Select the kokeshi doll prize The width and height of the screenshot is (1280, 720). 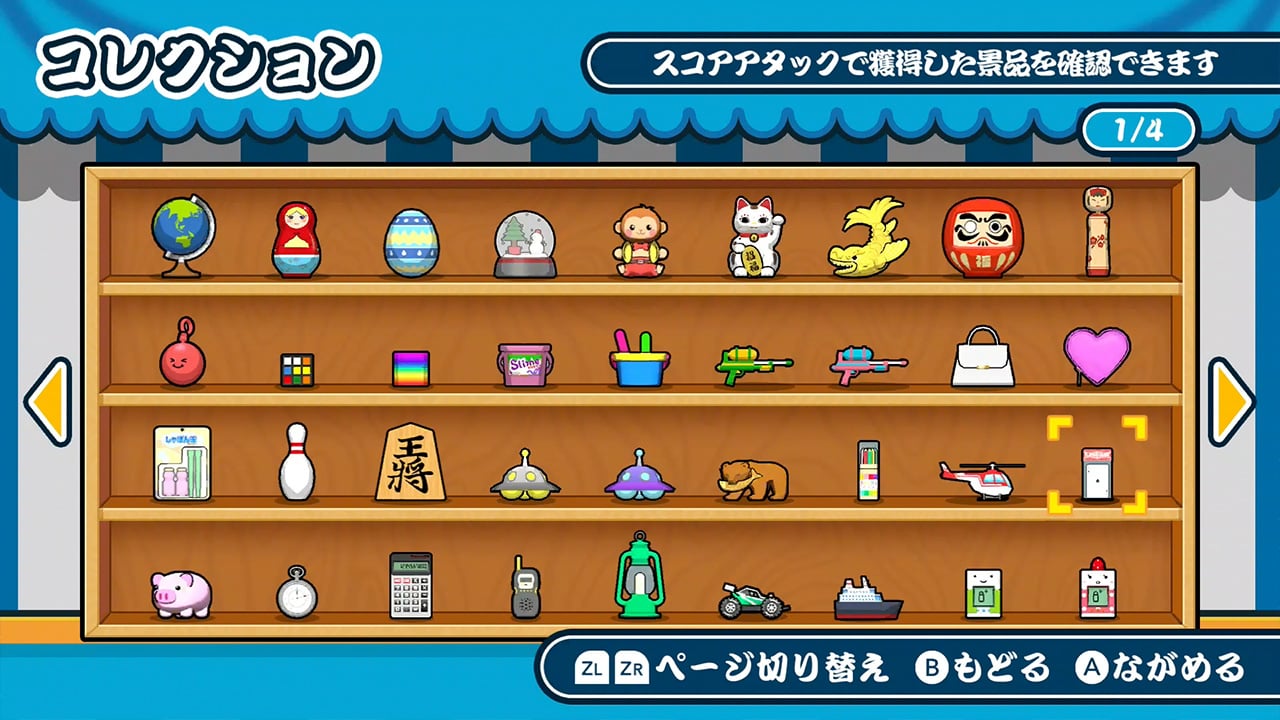click(x=1097, y=231)
